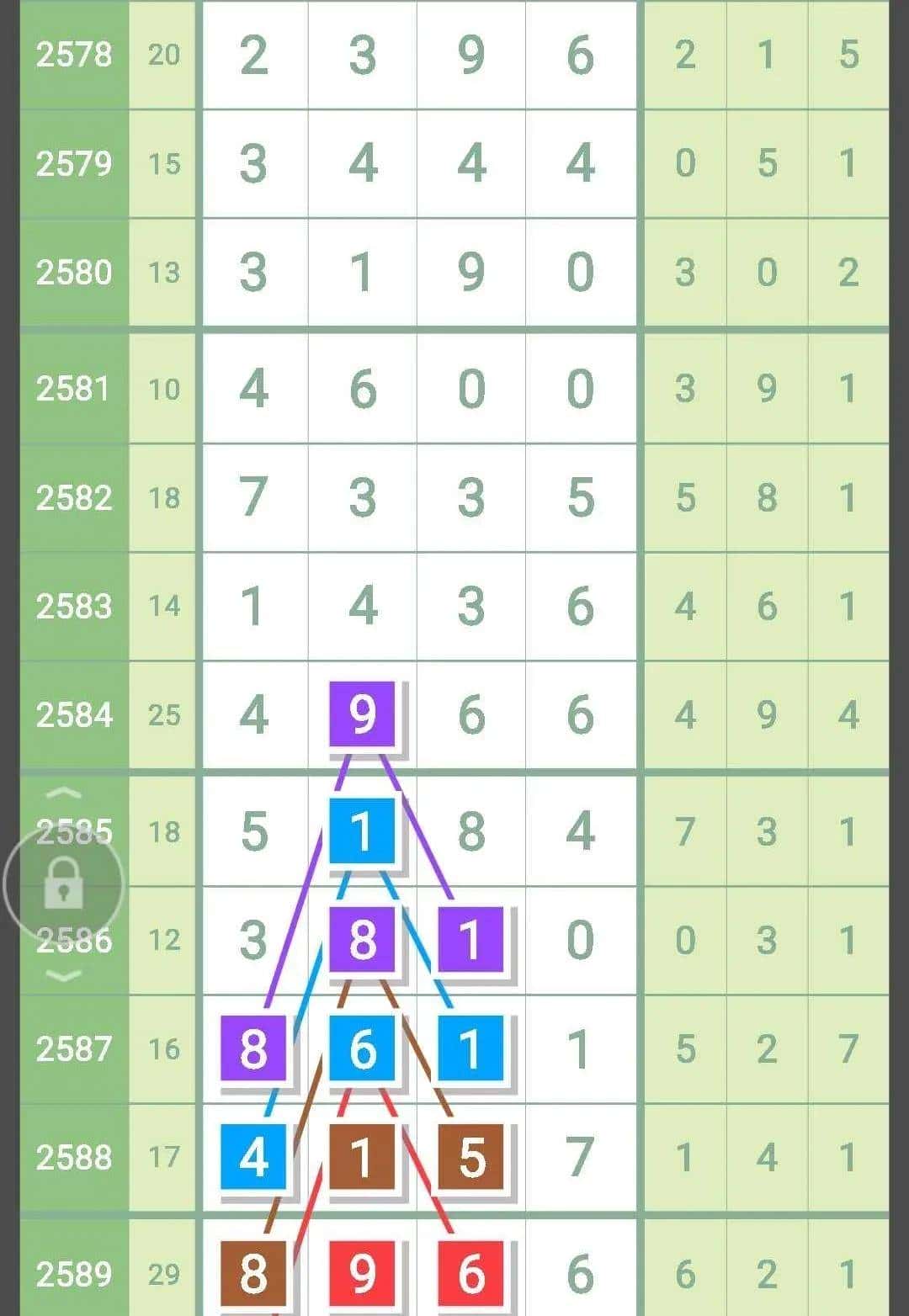Toggle the blue 4 cell in row 2588
The image size is (909, 1316).
[254, 1156]
